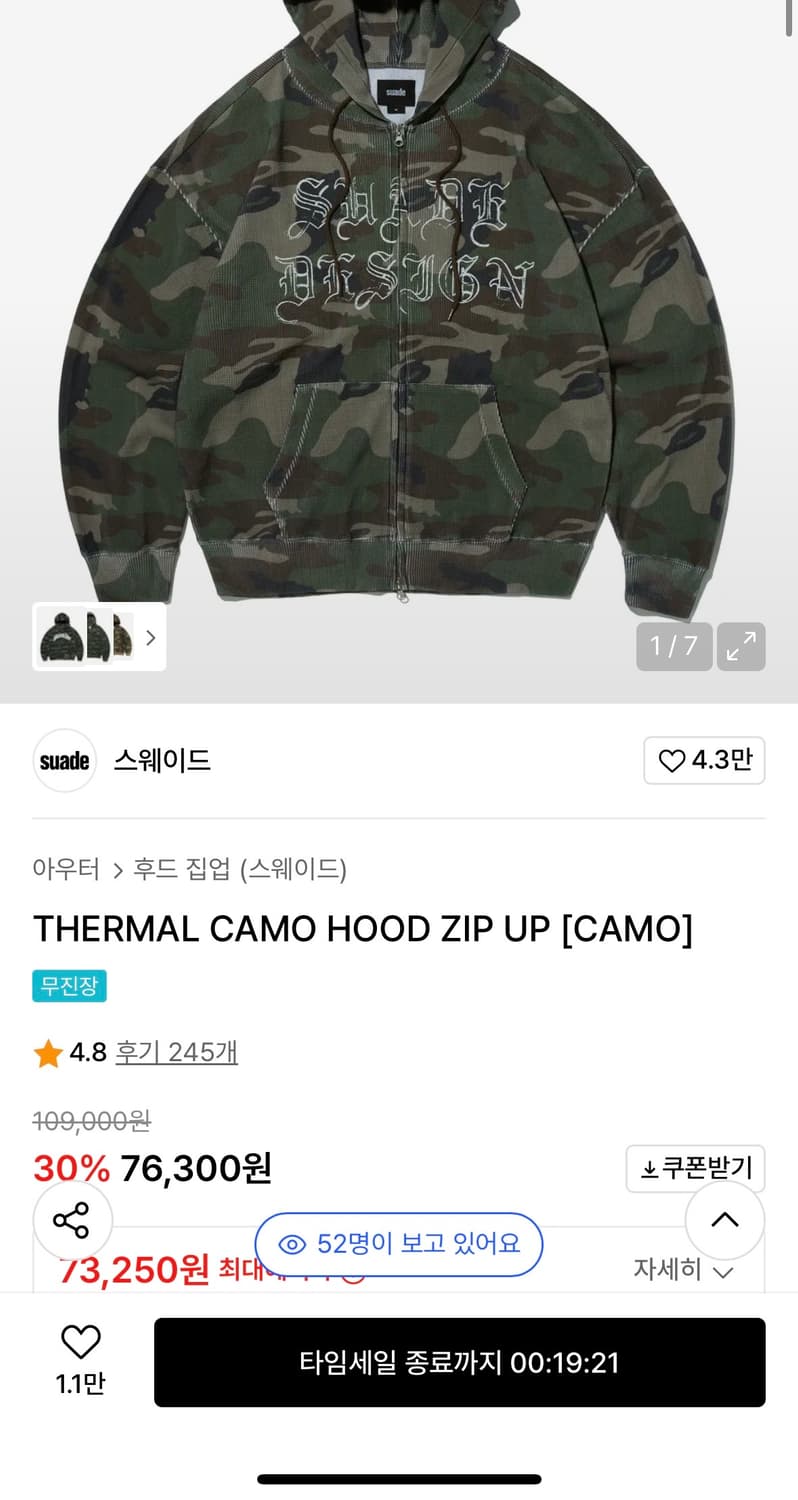Viewport: 798px width, 1500px height.
Task: Tap the 타임세일 countdown button
Action: [460, 1362]
